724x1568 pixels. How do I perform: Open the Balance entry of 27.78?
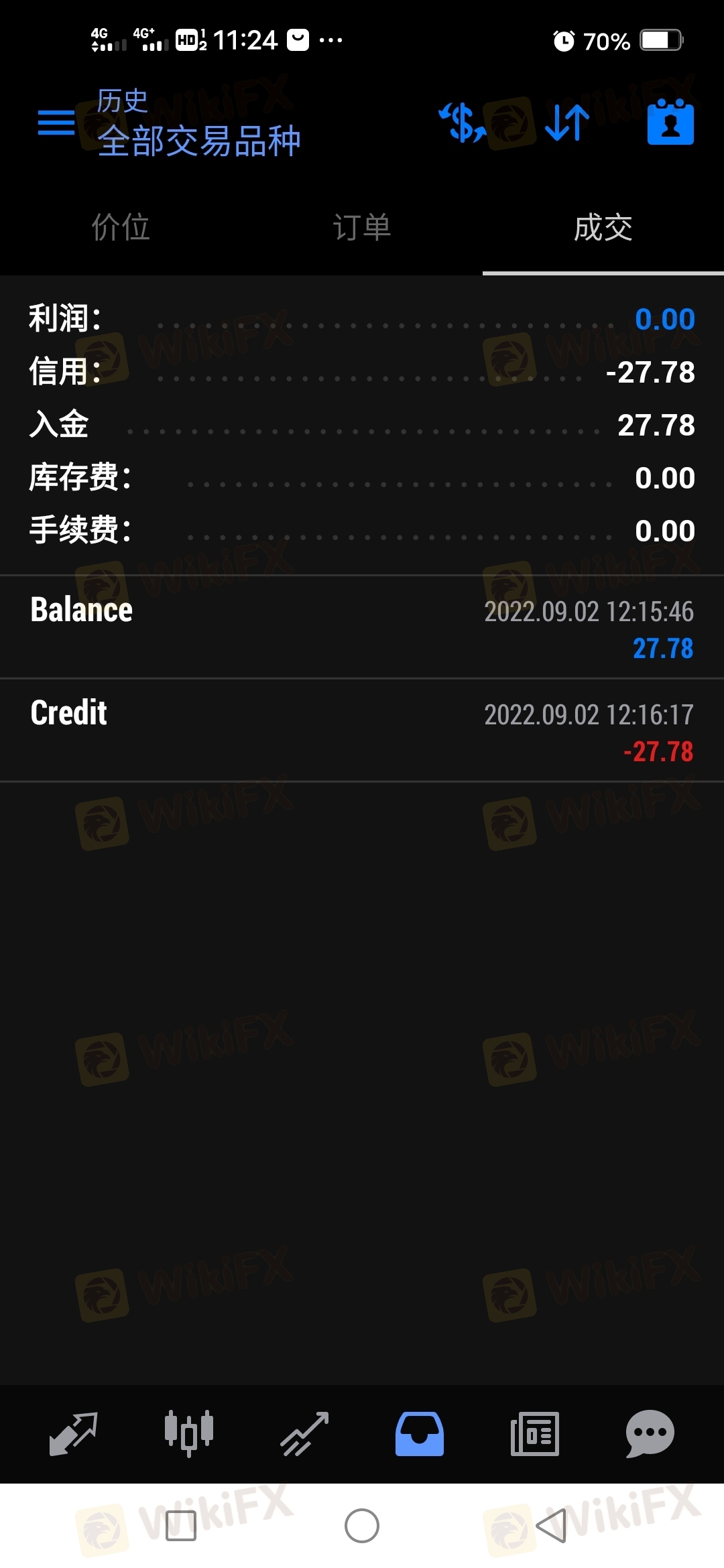[x=362, y=627]
